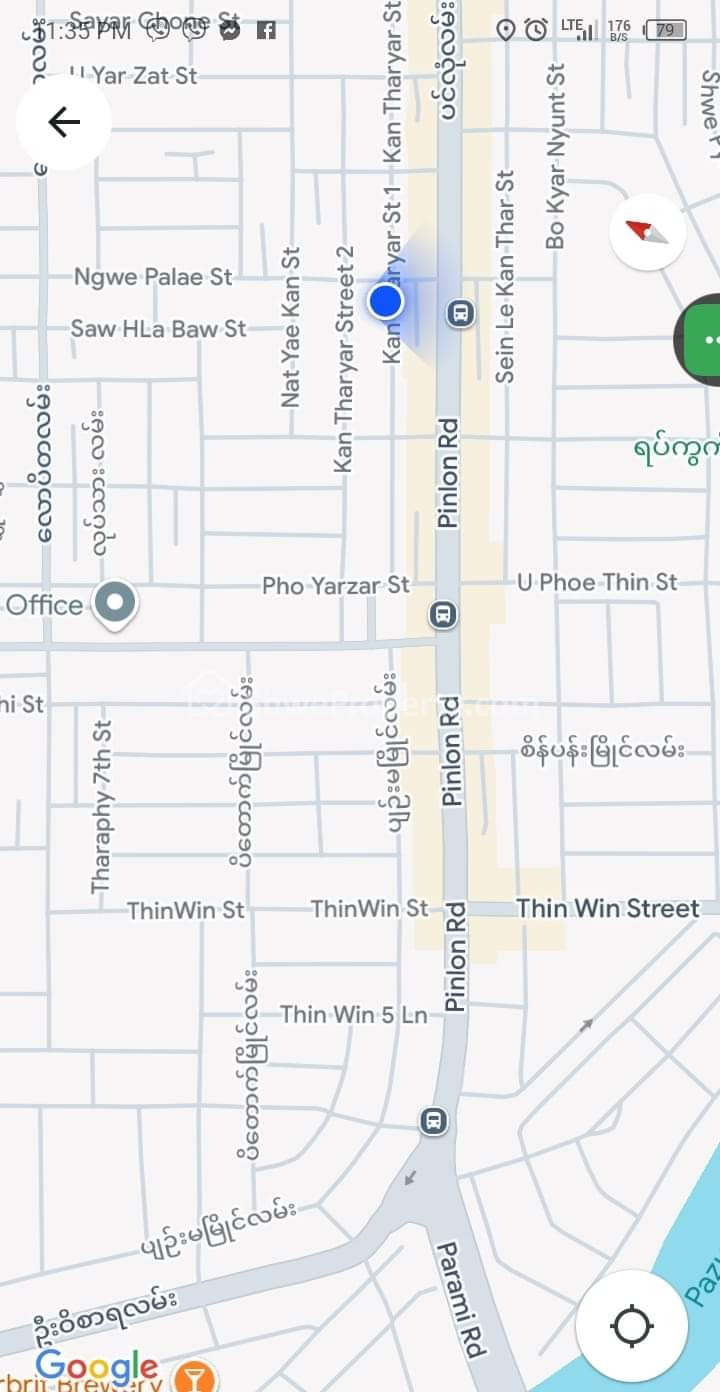Open the bus stop near Parami Rd junction
Viewport: 720px width, 1392px height.
[433, 1121]
